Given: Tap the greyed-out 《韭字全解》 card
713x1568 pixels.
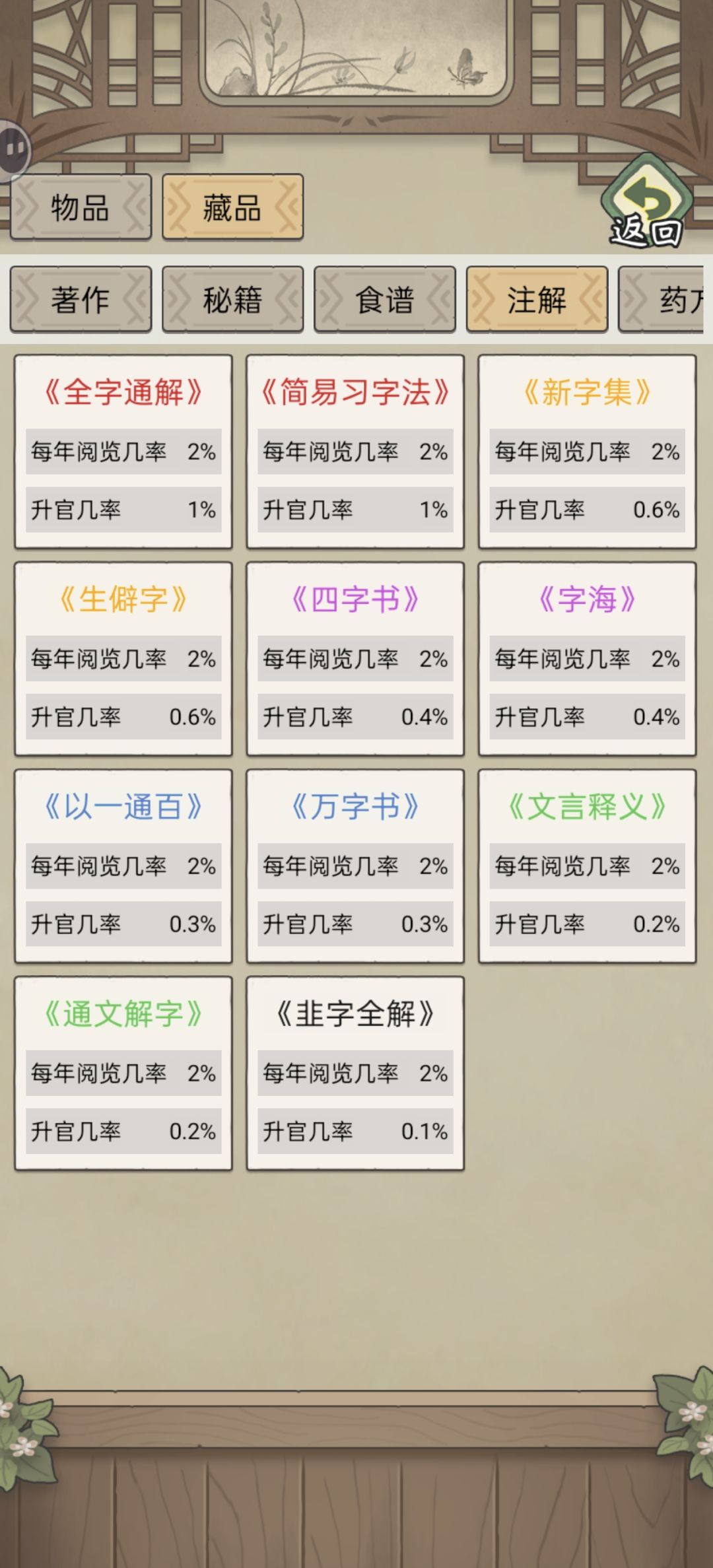Looking at the screenshot, I should [355, 1073].
